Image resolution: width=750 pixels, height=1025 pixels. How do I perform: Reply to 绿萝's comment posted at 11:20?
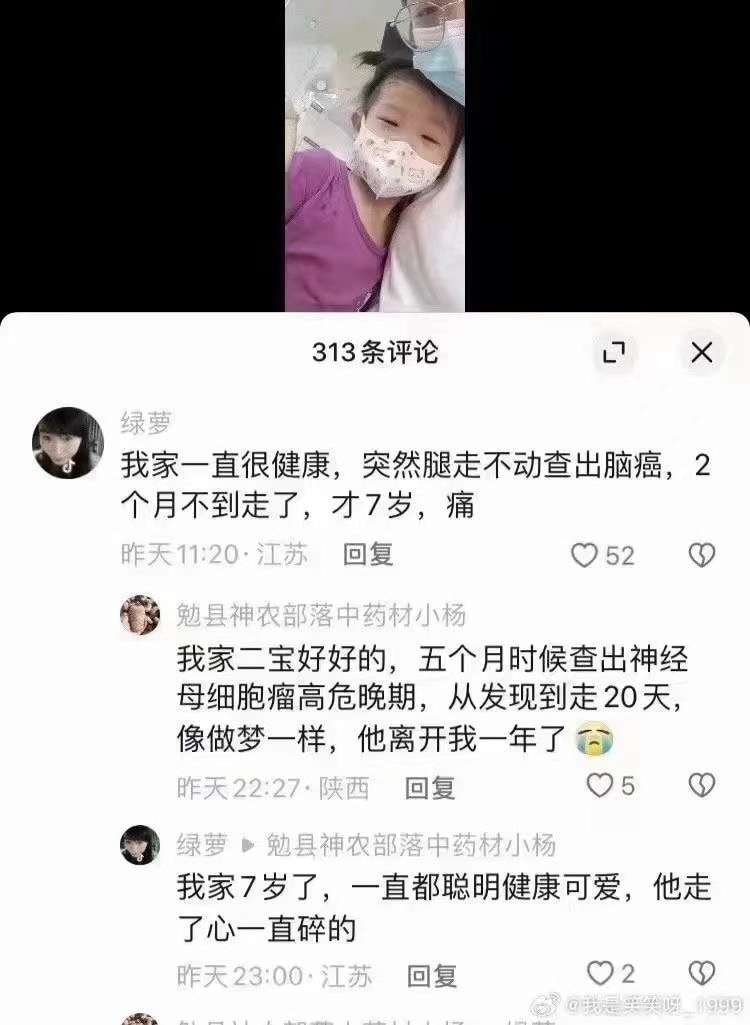pyautogui.click(x=368, y=555)
